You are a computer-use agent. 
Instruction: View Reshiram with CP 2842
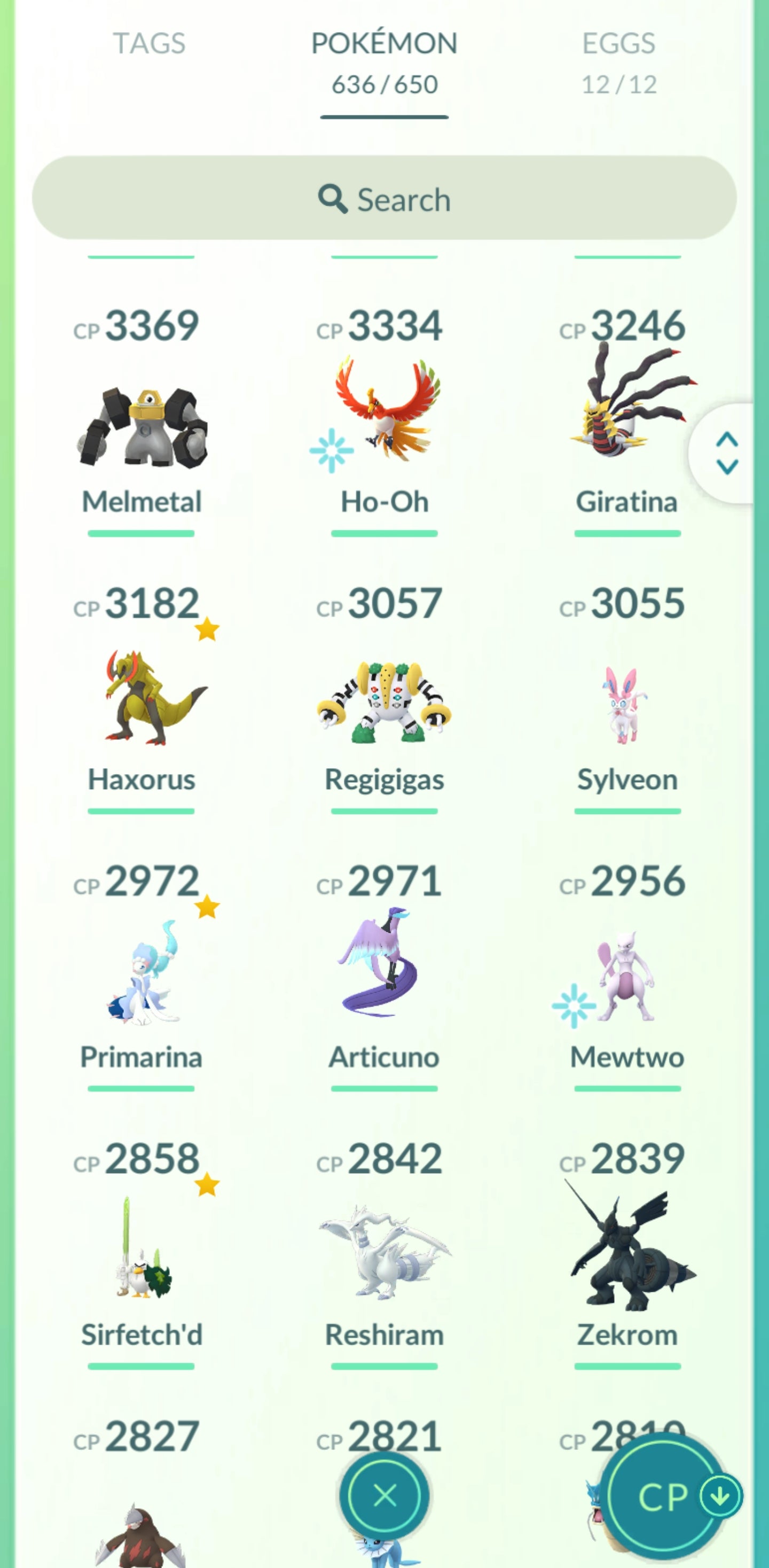tap(384, 1254)
